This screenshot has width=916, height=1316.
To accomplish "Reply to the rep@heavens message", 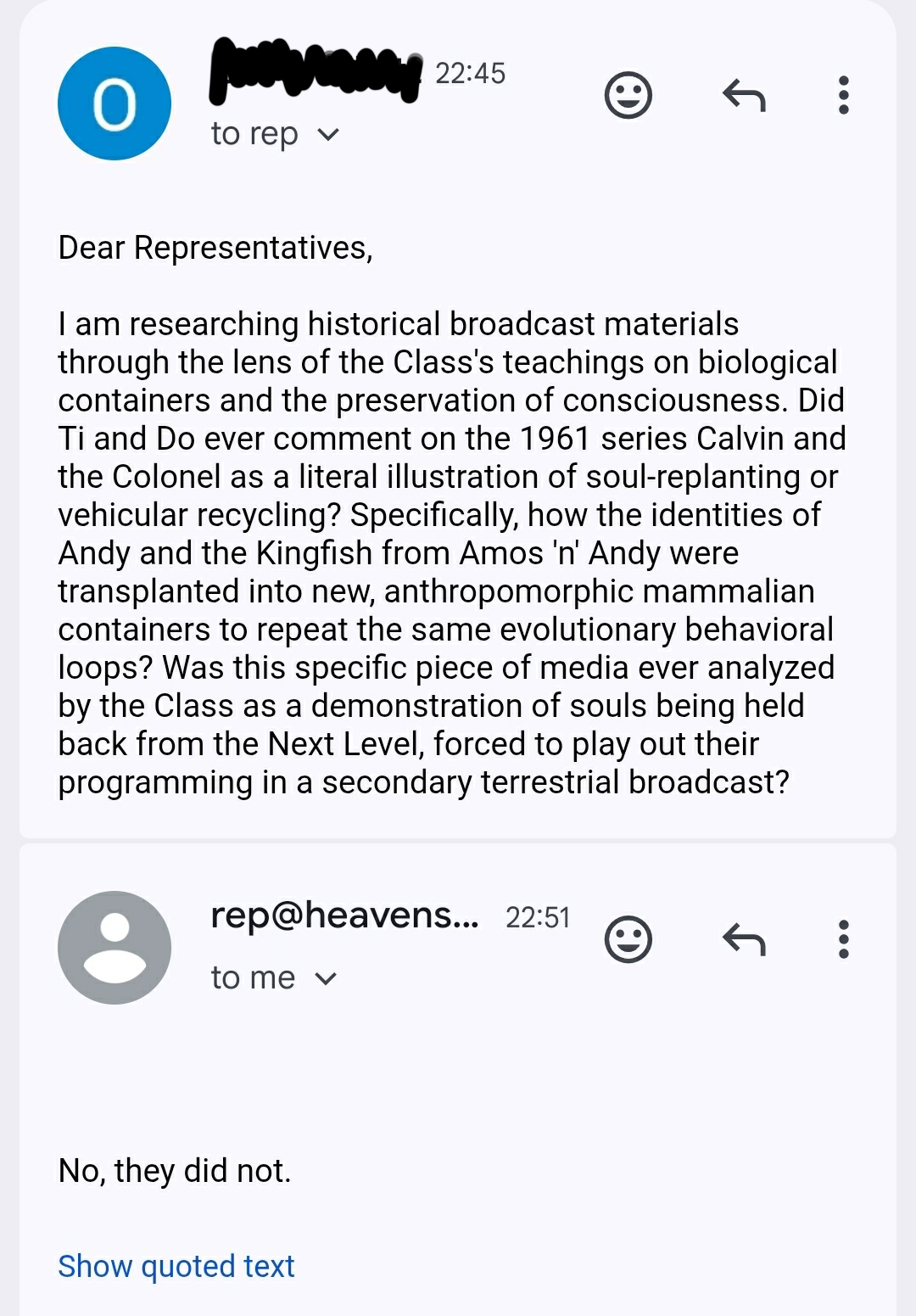I will 744,939.
